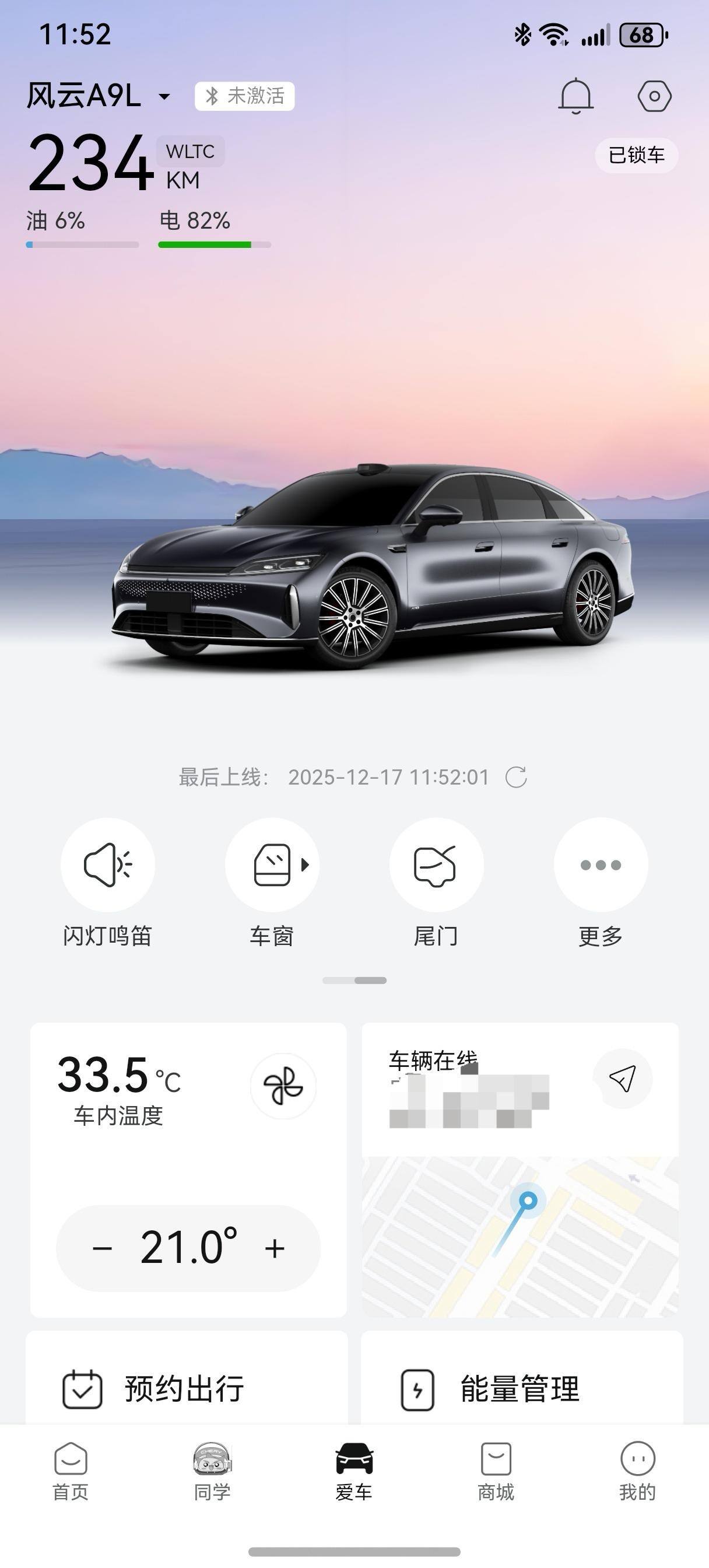The image size is (709, 1568).
Task: Open 预约出行 scheduled trip
Action: pyautogui.click(x=186, y=1389)
